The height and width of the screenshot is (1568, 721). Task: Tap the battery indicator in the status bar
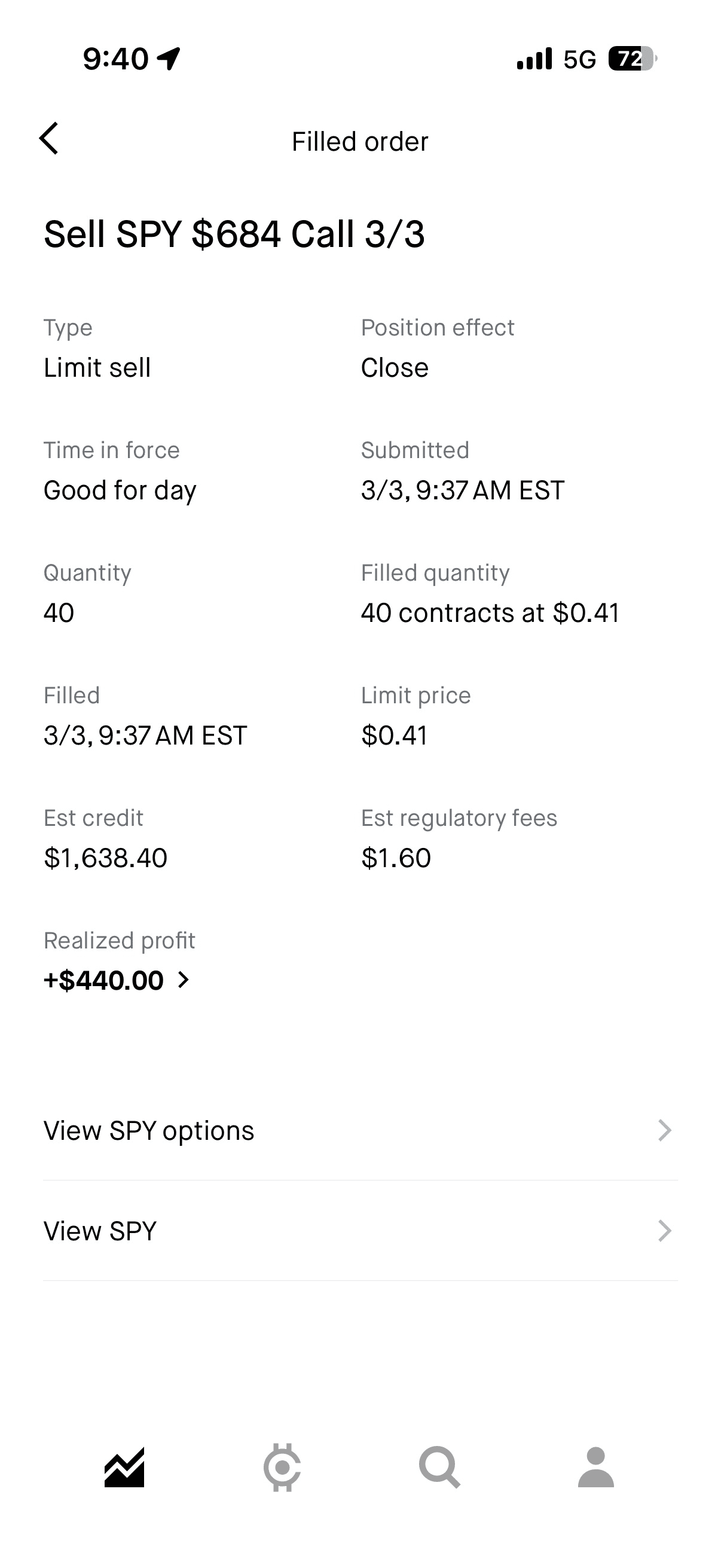(x=630, y=59)
